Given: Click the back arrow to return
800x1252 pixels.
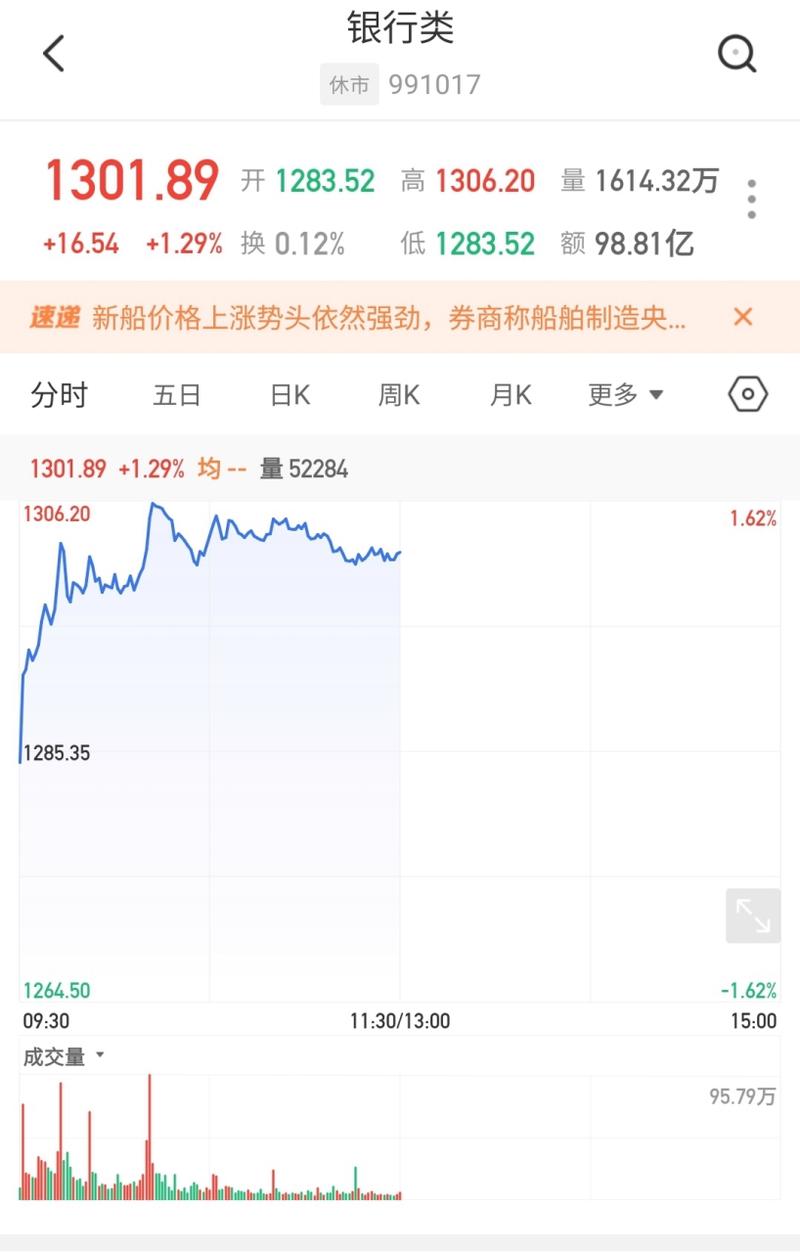Looking at the screenshot, I should (x=53, y=53).
